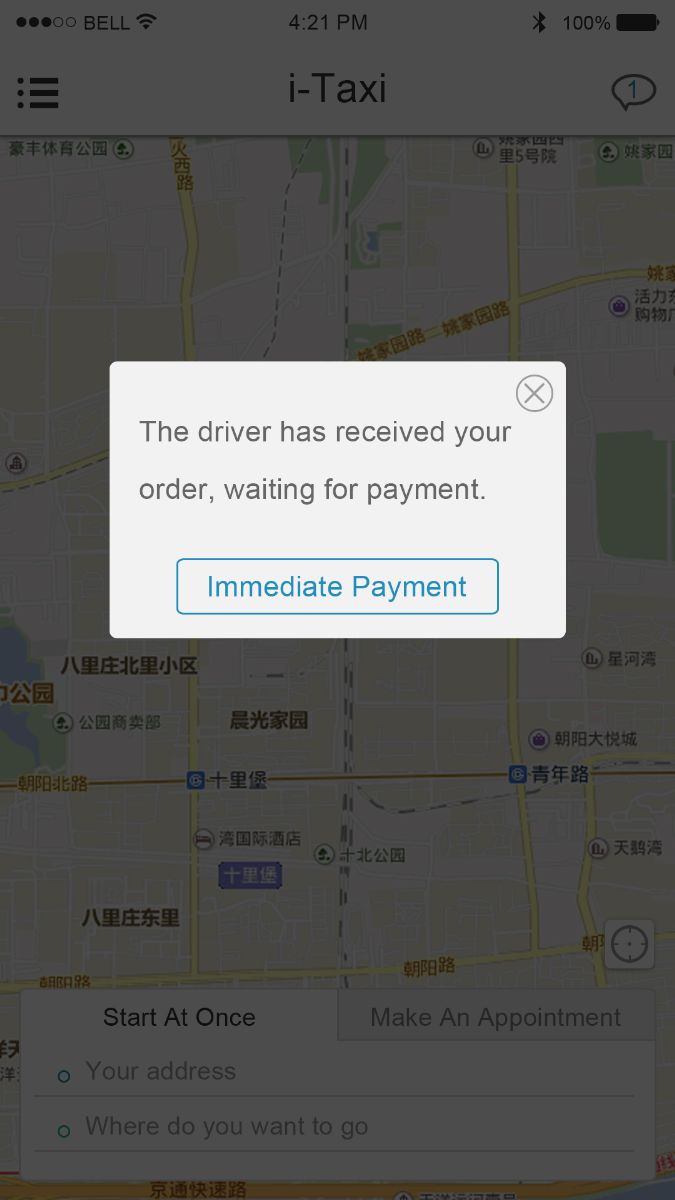Close the payment dialog

click(534, 393)
